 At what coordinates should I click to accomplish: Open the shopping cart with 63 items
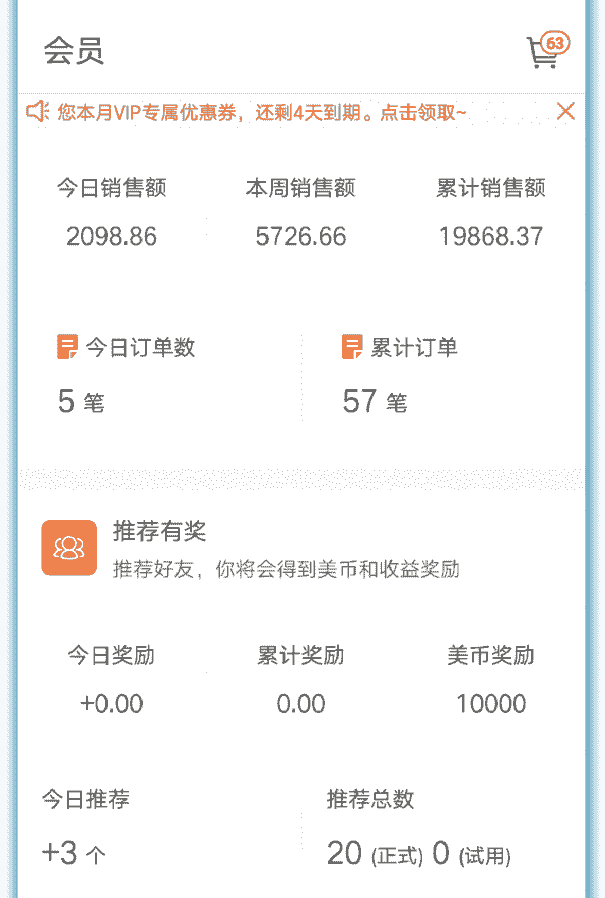click(x=543, y=52)
